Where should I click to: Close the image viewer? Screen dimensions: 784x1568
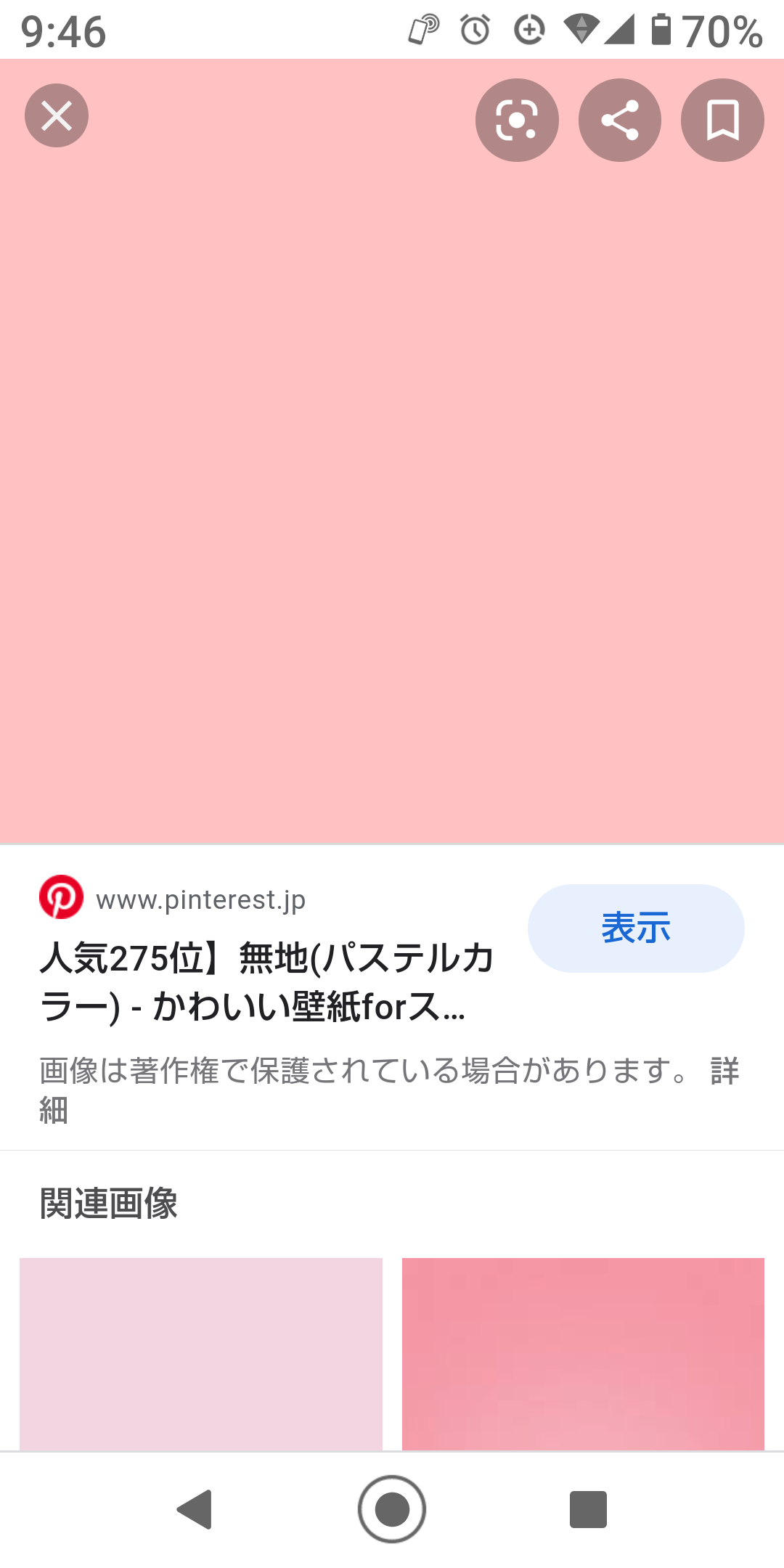click(x=57, y=116)
